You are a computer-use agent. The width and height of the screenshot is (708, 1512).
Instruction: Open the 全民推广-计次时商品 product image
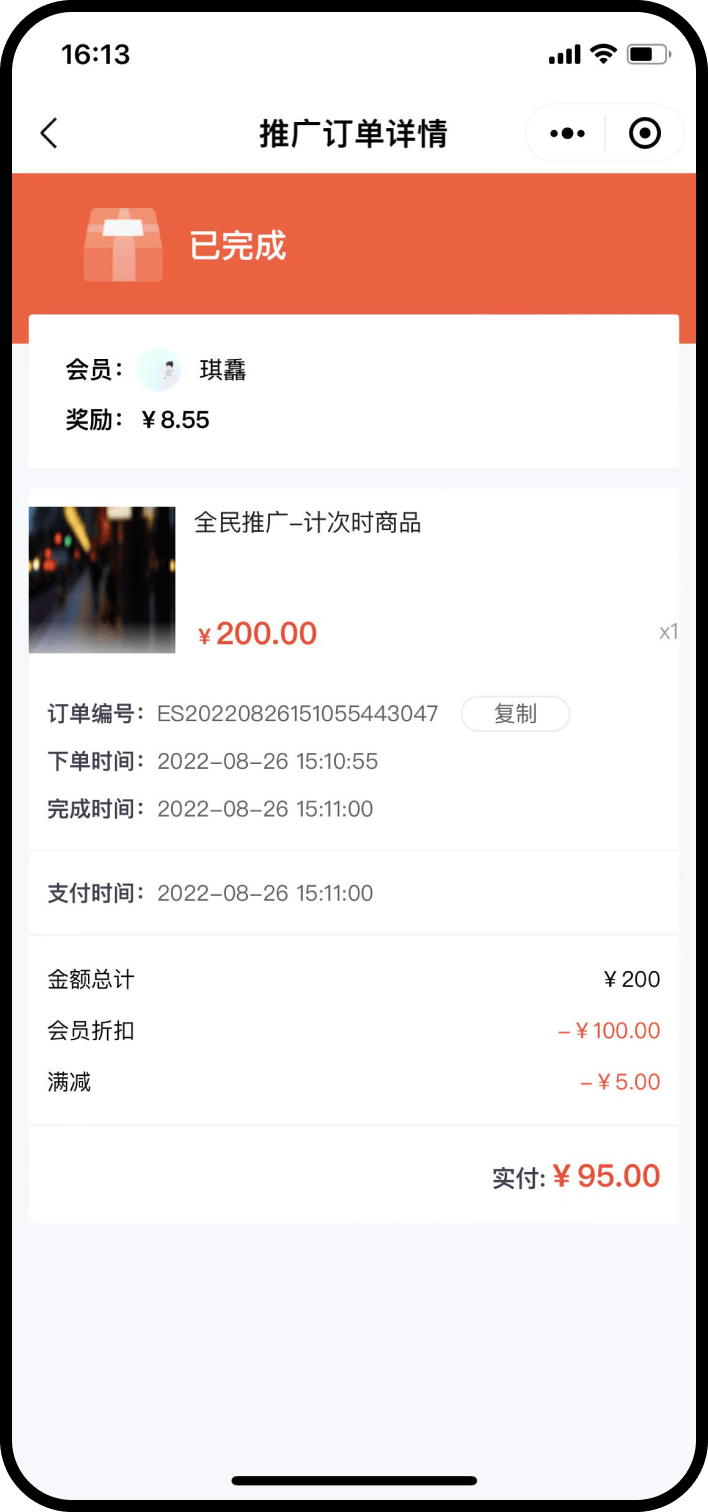[x=102, y=580]
